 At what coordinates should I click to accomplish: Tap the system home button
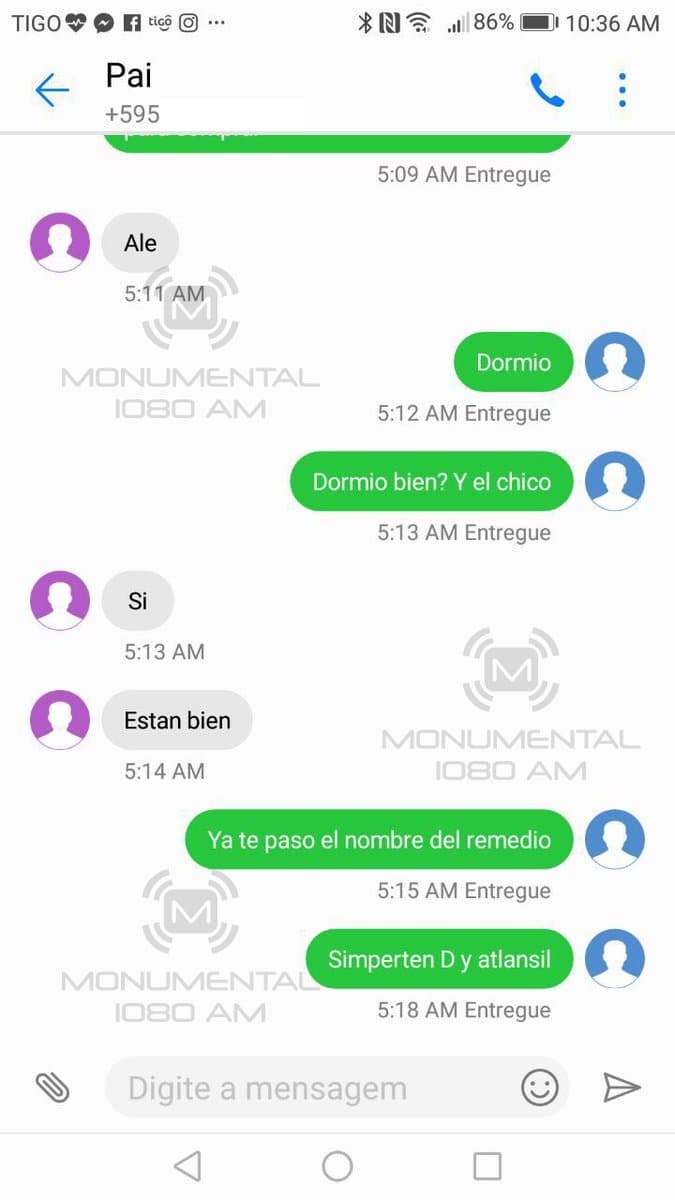[337, 1166]
